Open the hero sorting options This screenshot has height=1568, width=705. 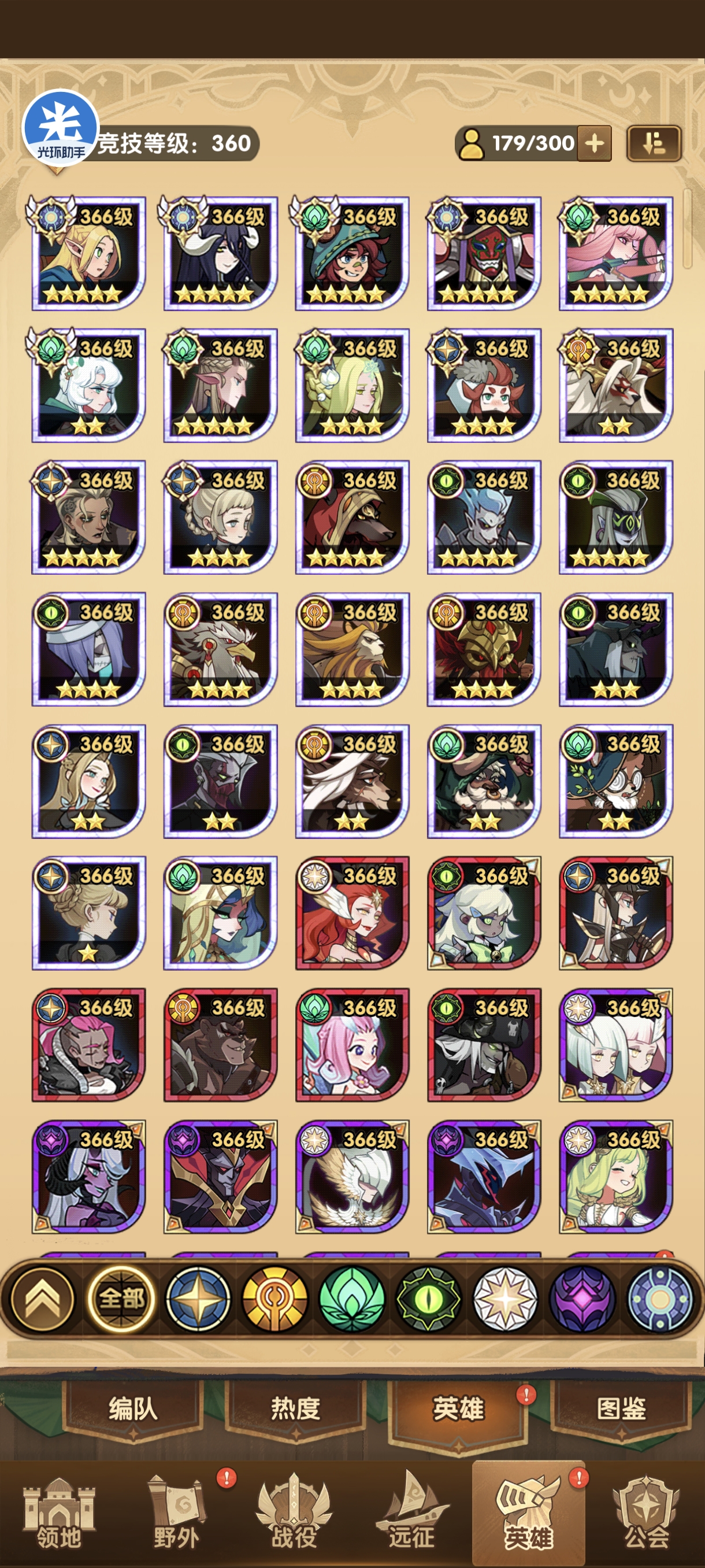(x=654, y=145)
